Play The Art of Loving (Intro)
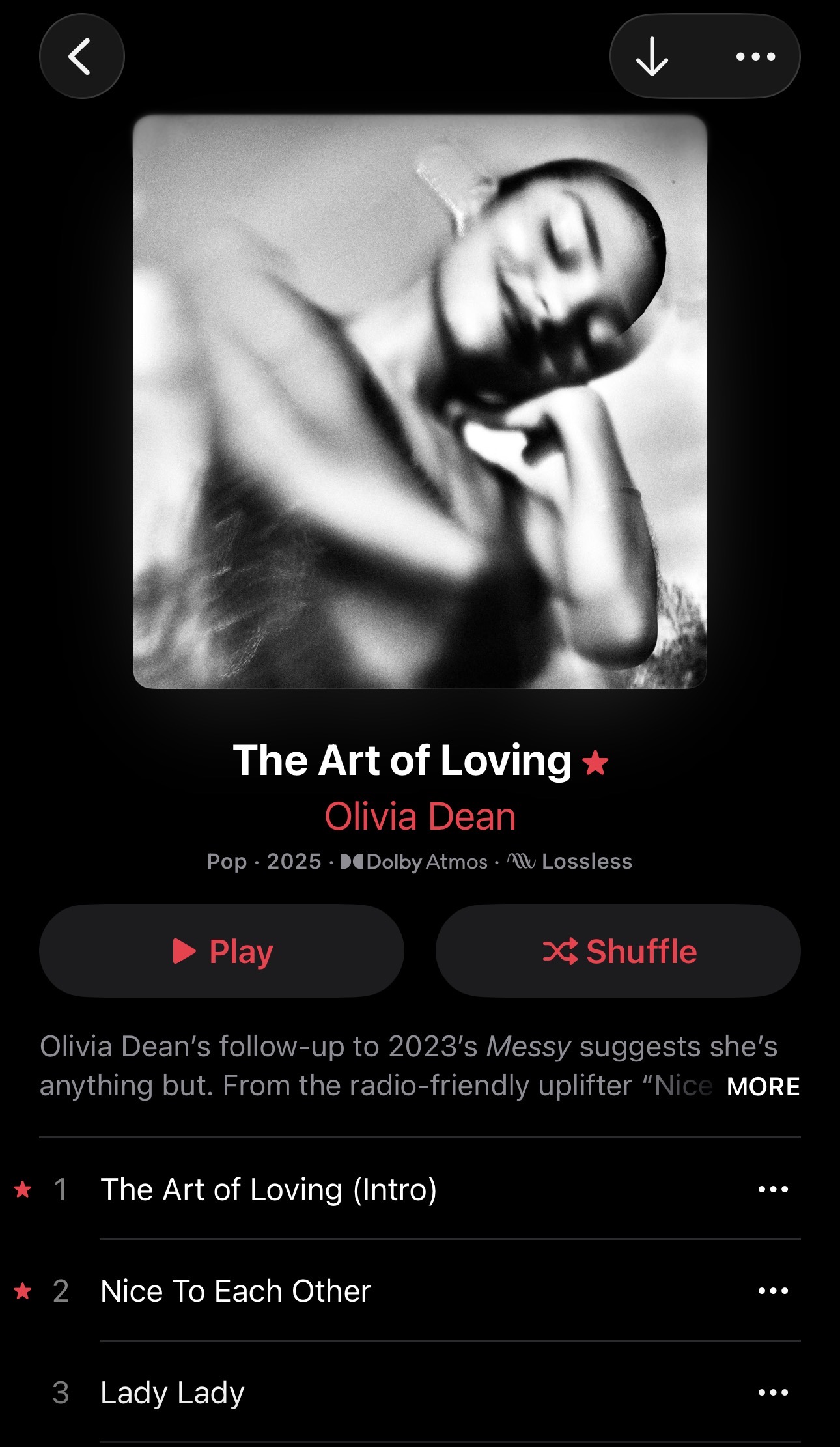The image size is (840, 1447). 268,1189
